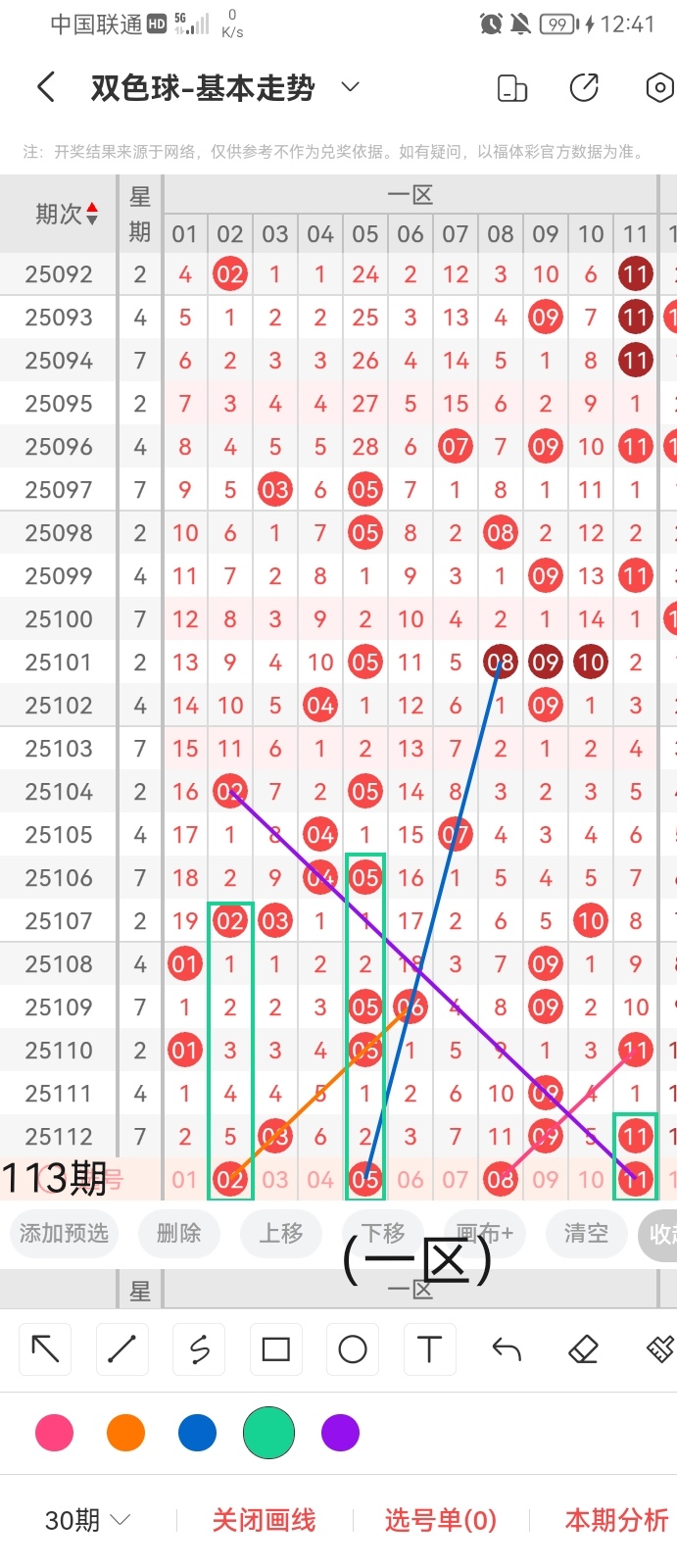The width and height of the screenshot is (677, 1568).
Task: Select the text tool
Action: [x=429, y=1349]
